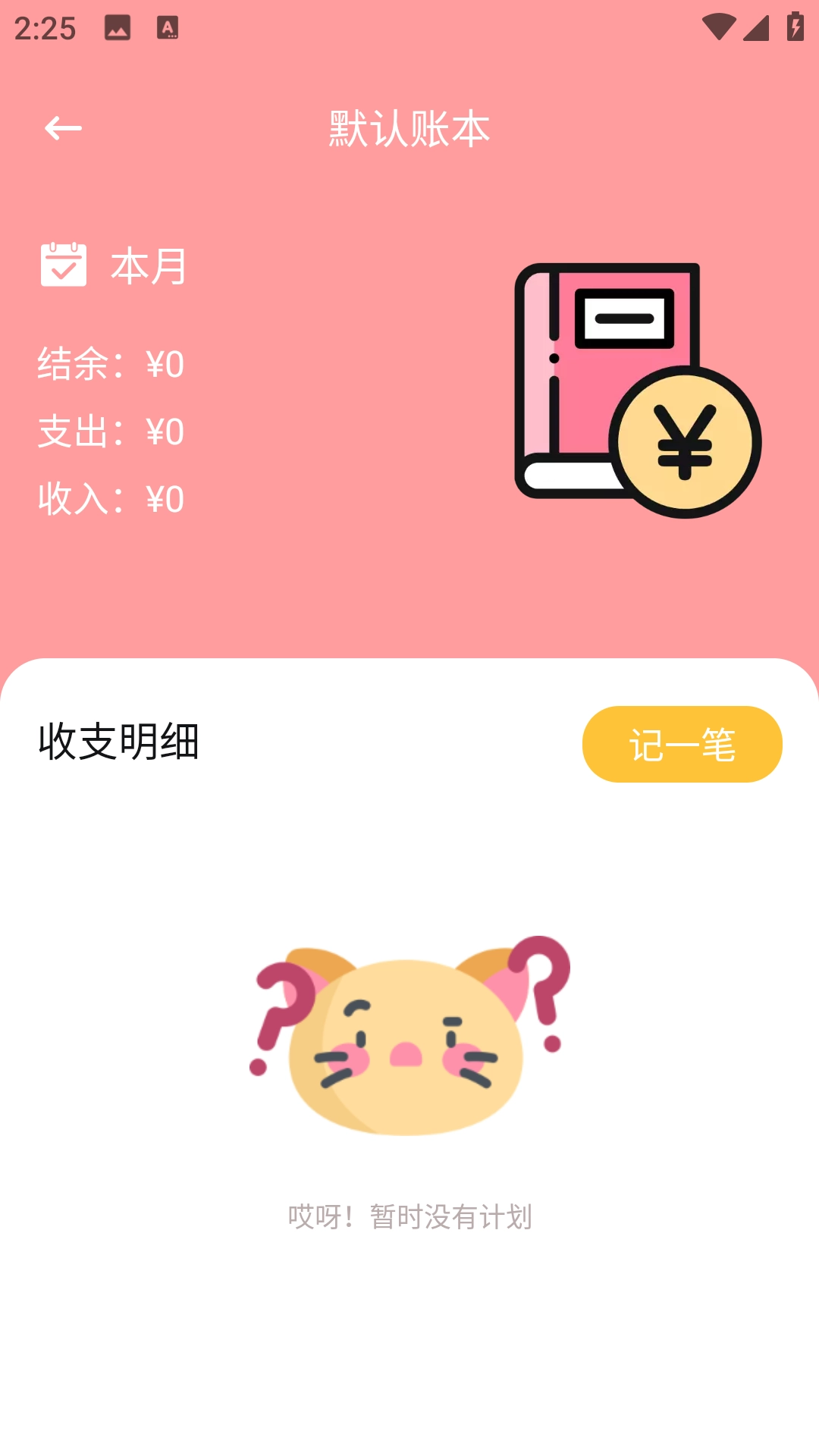Tap 记一笔 to add a new record
819x1456 pixels.
(681, 745)
